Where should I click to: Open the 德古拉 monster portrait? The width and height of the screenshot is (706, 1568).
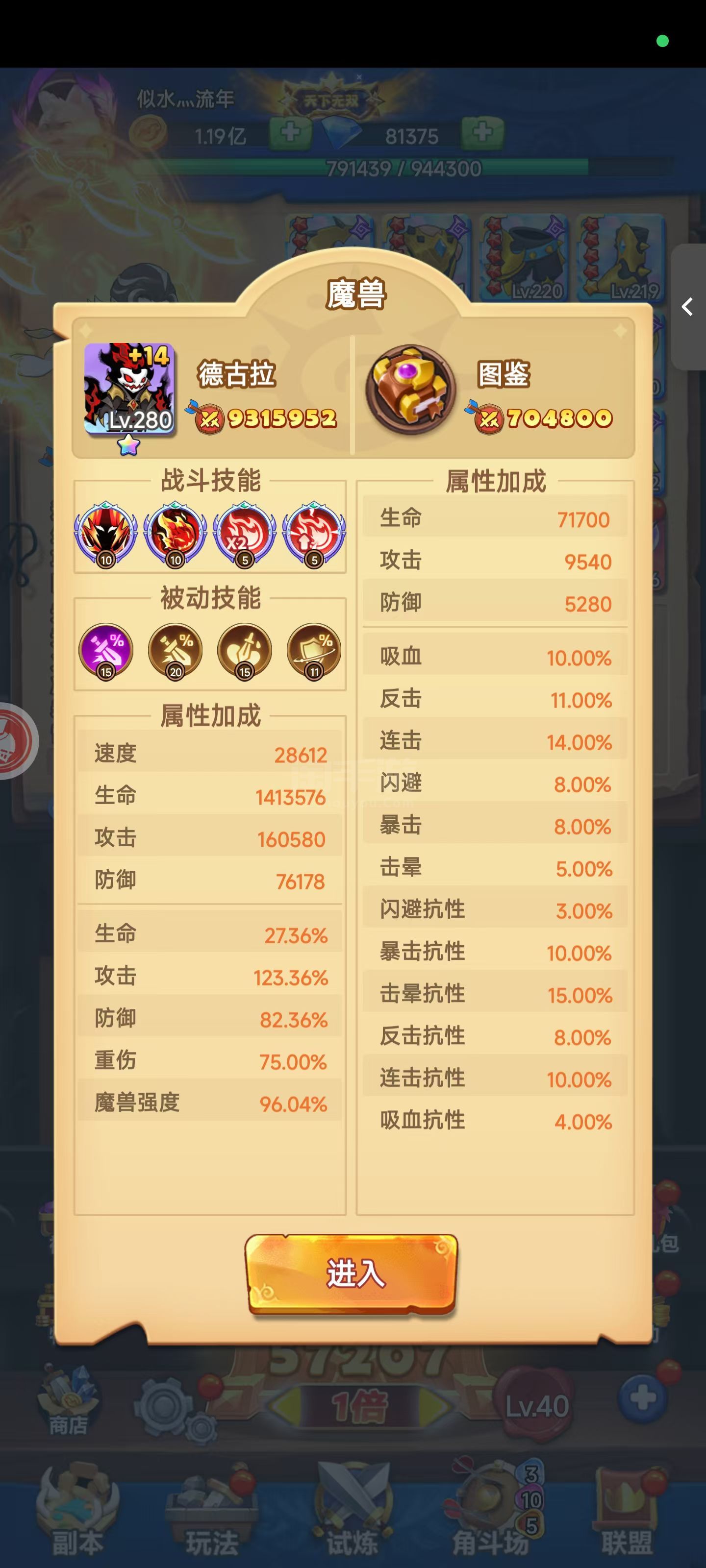(x=130, y=390)
